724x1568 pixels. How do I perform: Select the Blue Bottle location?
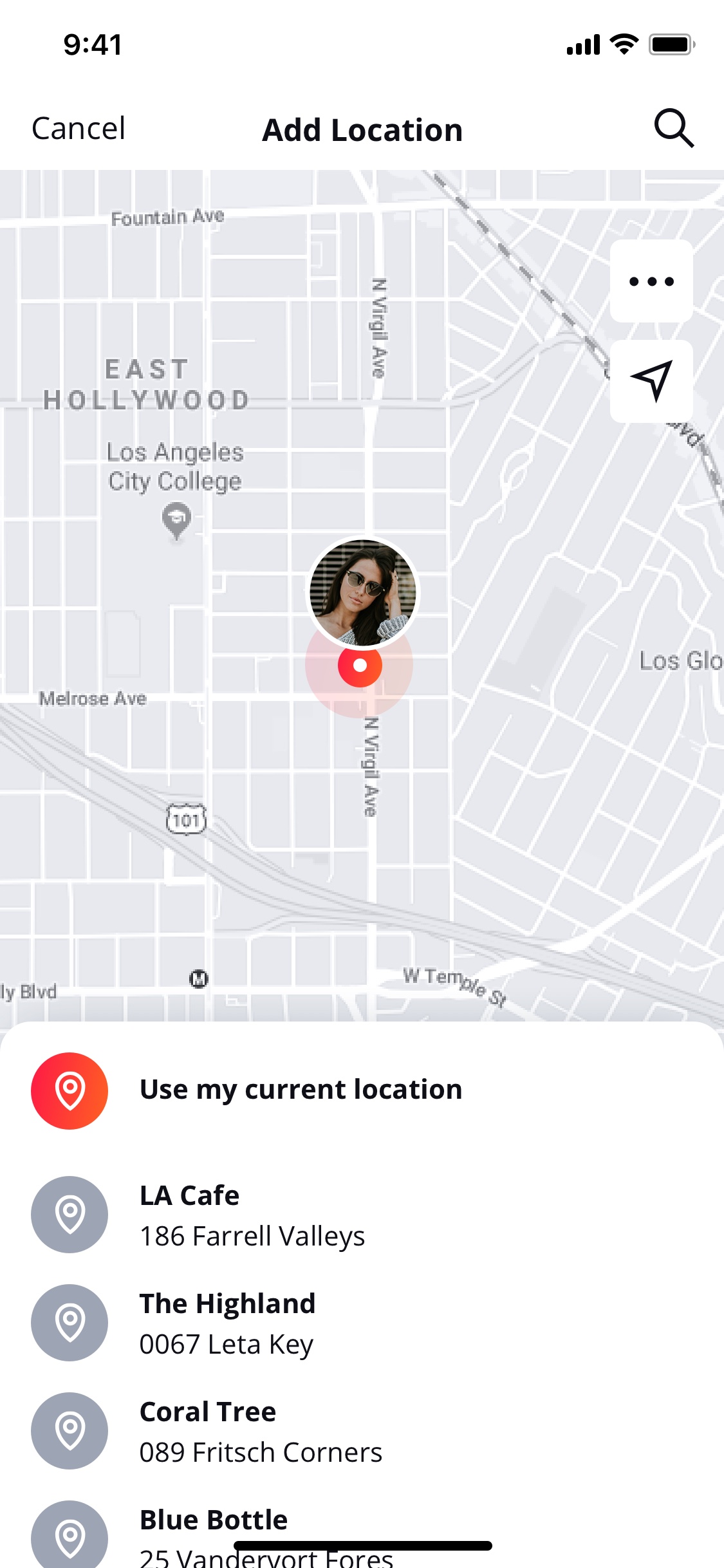(x=362, y=1535)
